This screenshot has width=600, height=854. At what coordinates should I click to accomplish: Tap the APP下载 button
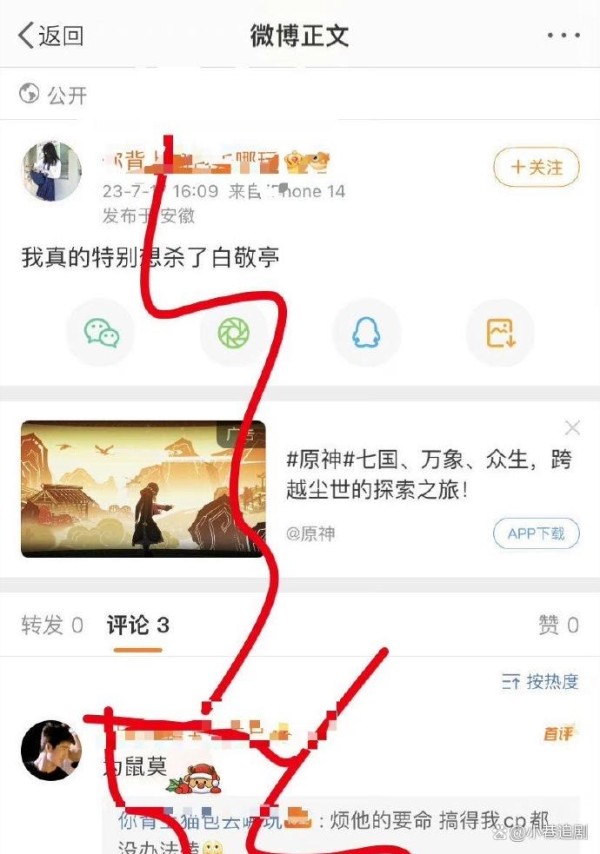[536, 533]
